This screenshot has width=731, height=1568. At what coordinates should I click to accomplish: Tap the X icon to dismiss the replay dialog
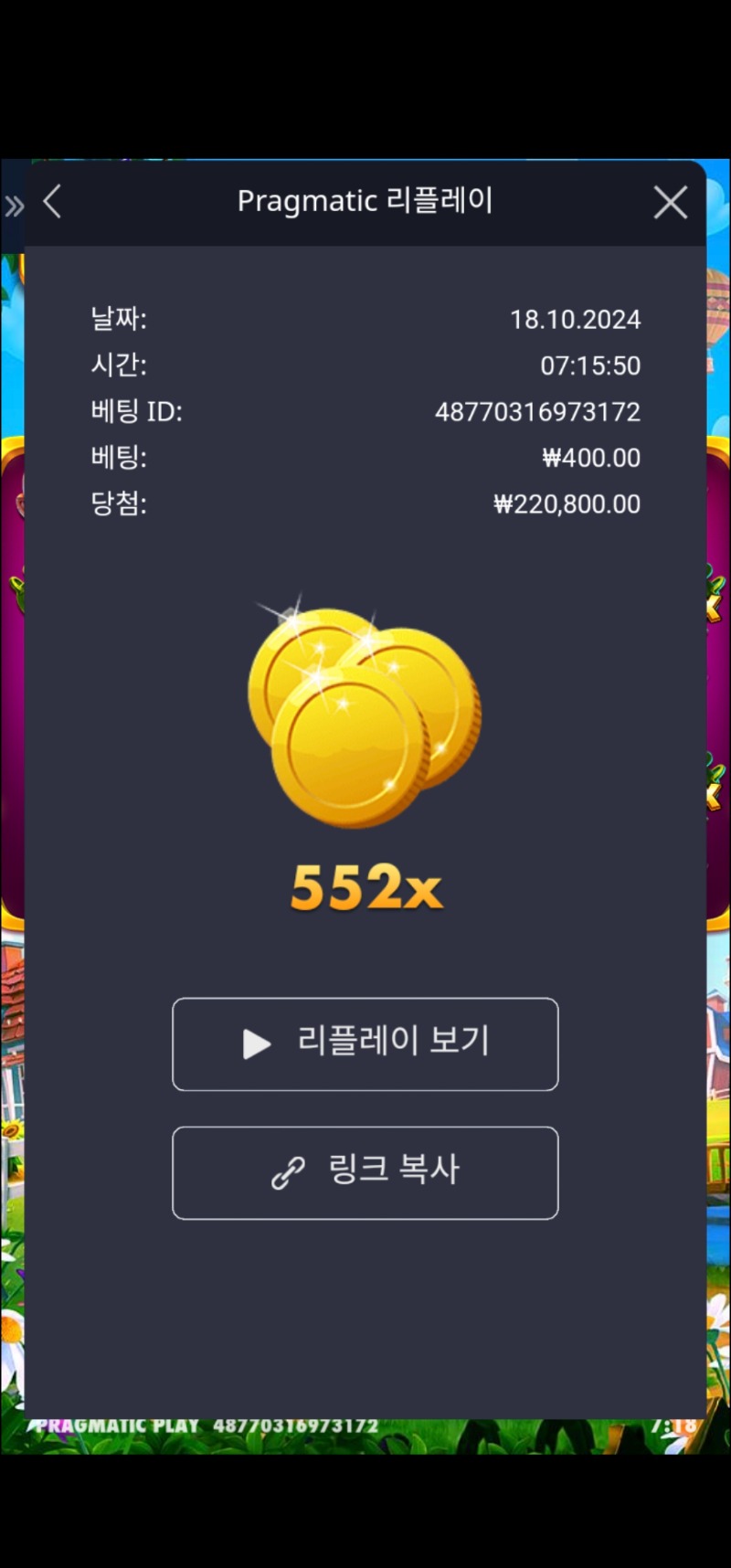coord(670,202)
